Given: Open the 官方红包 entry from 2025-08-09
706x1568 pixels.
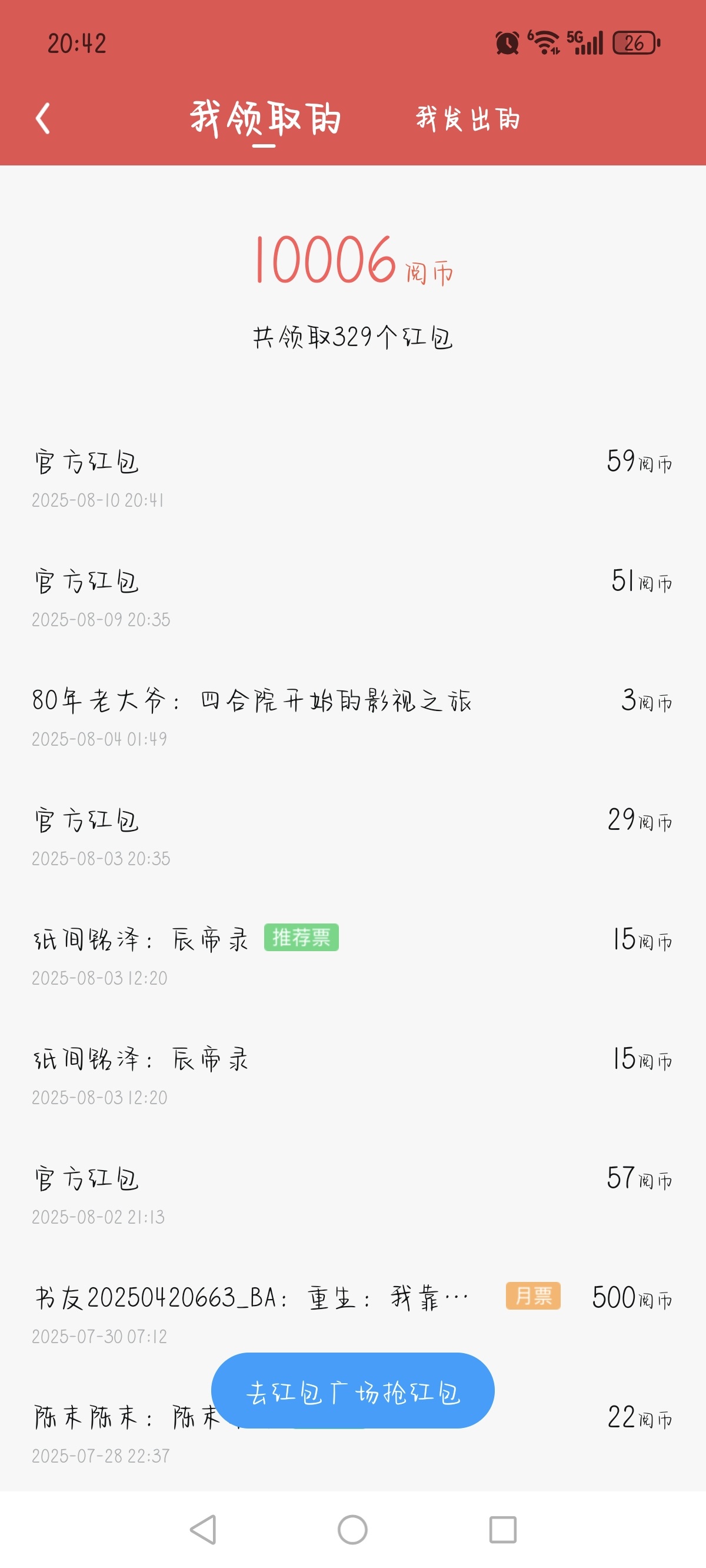Looking at the screenshot, I should (x=353, y=597).
